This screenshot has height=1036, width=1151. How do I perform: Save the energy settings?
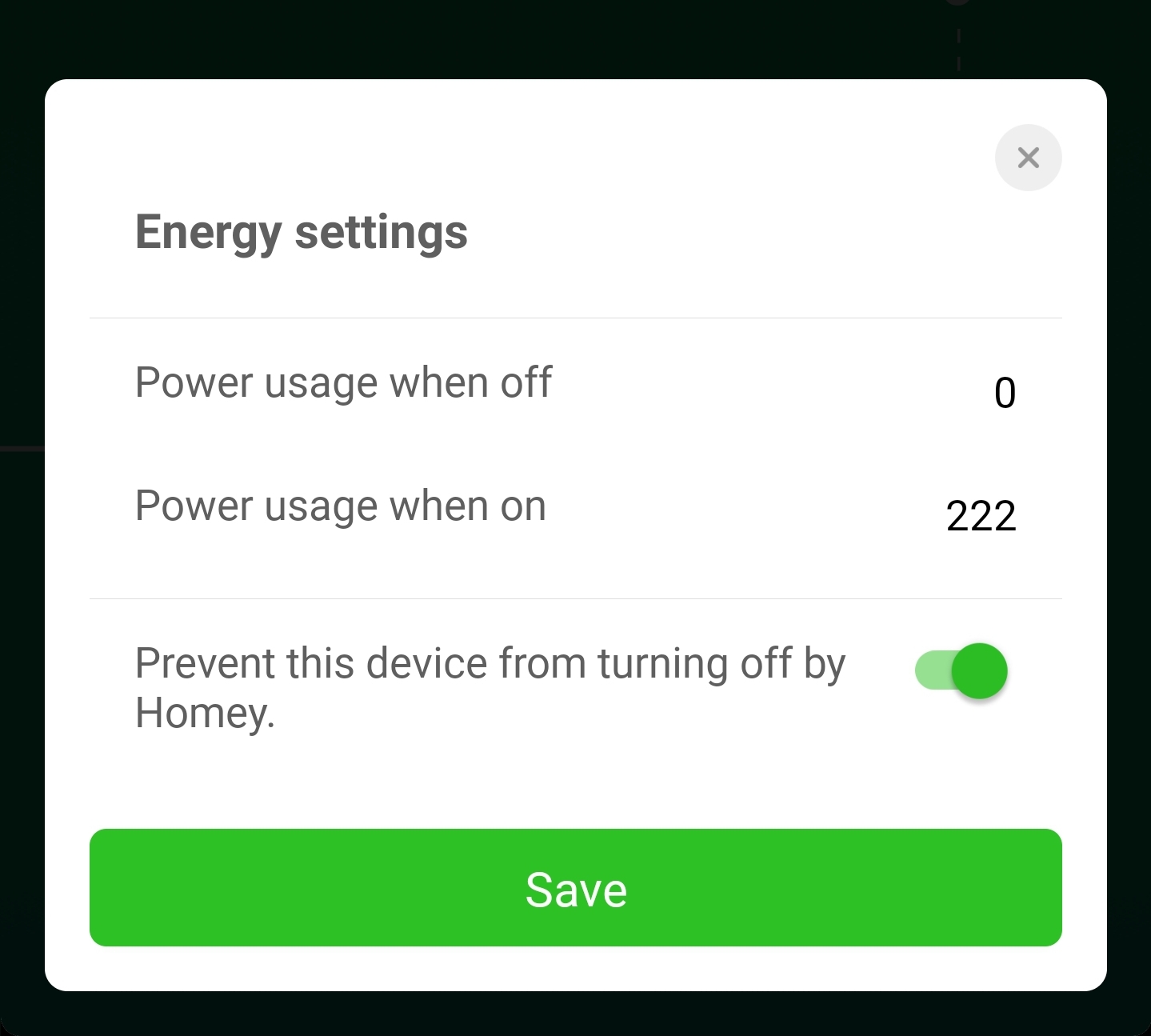pos(575,887)
